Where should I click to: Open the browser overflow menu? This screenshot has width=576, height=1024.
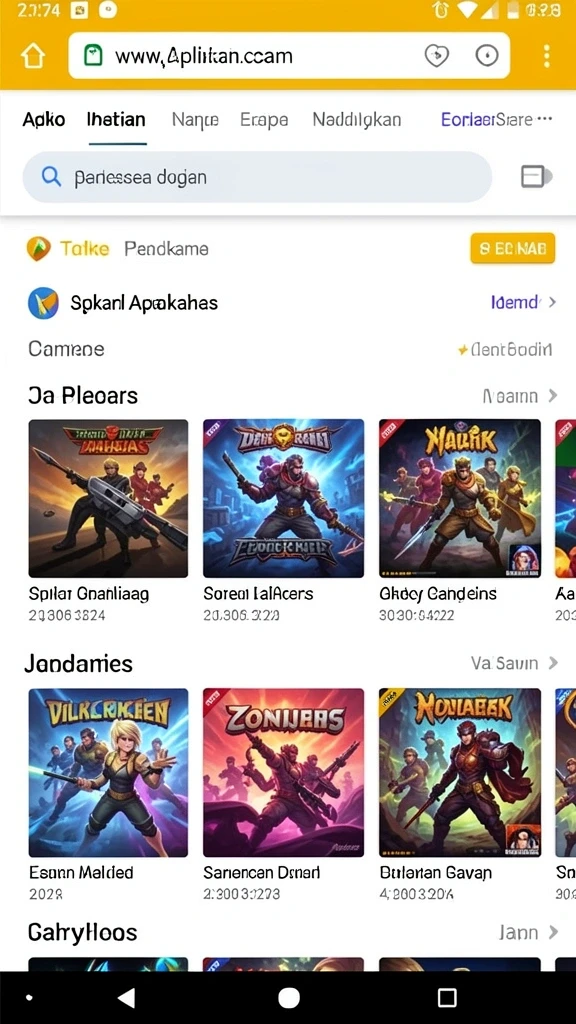547,56
